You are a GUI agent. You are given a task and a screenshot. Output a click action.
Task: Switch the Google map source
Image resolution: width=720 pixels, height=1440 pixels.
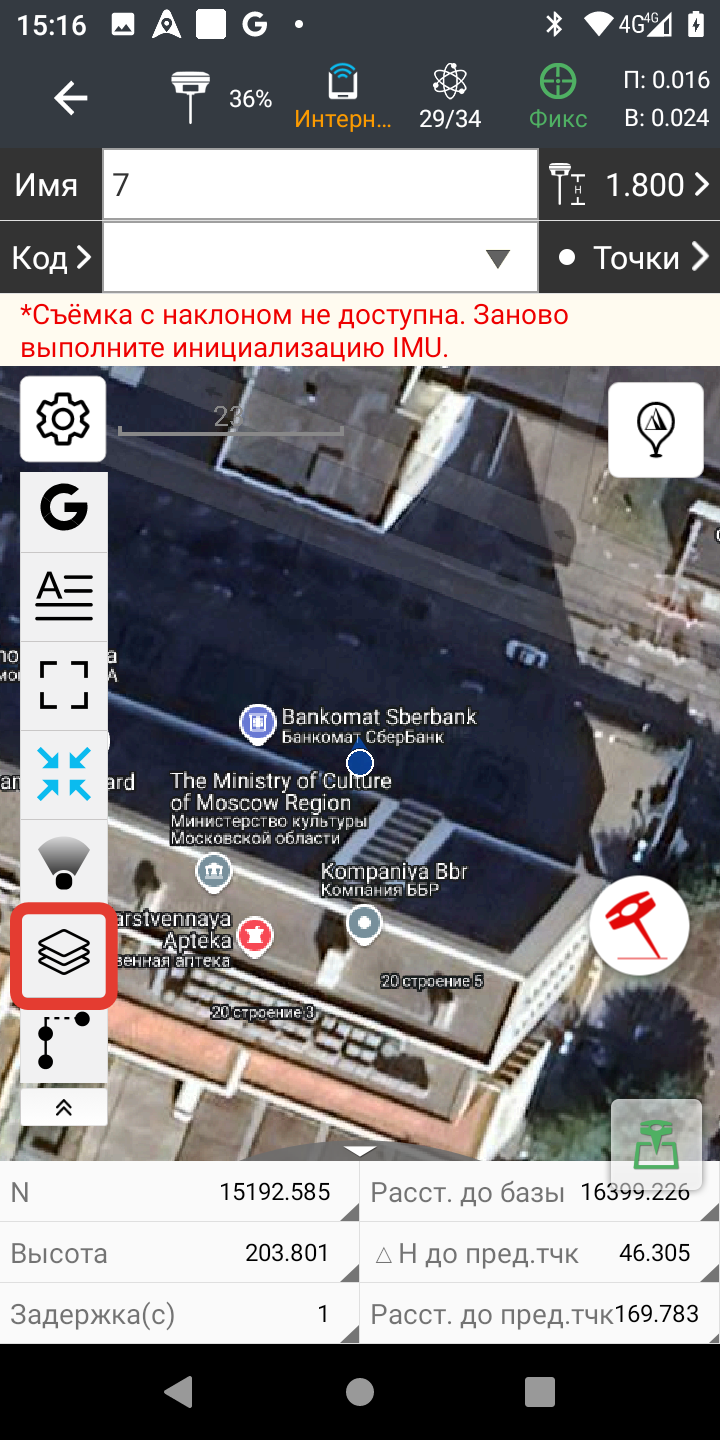coord(63,509)
